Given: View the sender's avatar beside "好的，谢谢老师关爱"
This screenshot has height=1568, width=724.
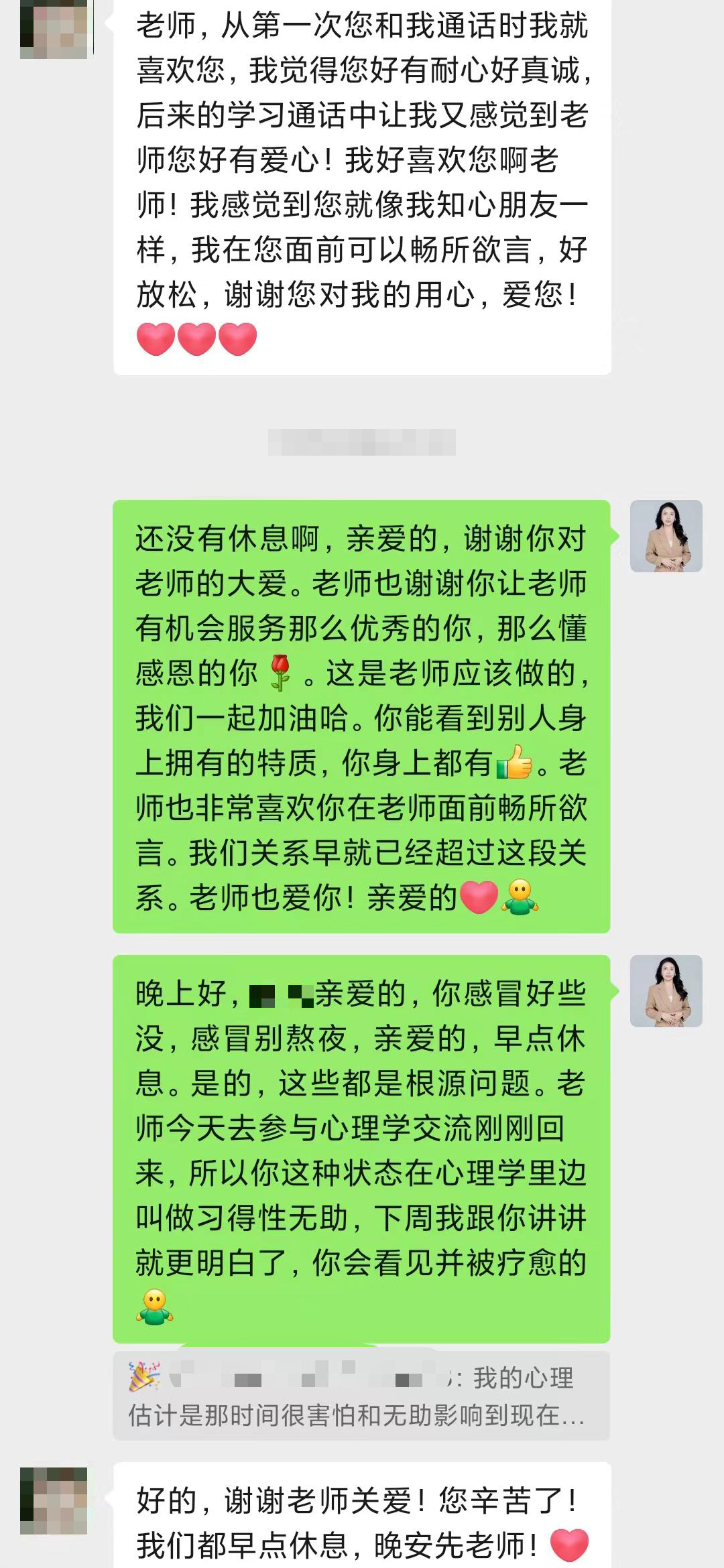Looking at the screenshot, I should 54,1500.
